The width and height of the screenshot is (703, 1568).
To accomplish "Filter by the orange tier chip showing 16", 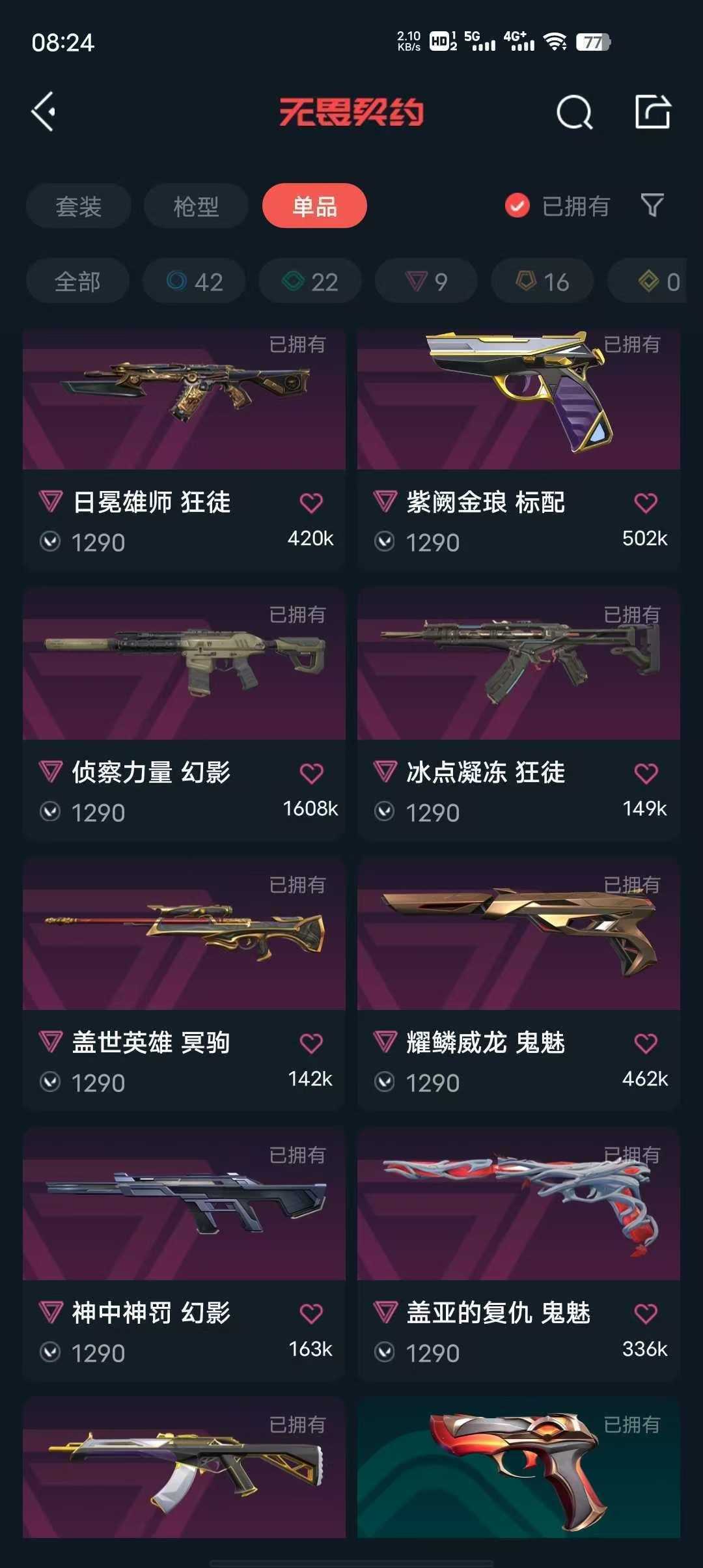I will click(x=542, y=281).
